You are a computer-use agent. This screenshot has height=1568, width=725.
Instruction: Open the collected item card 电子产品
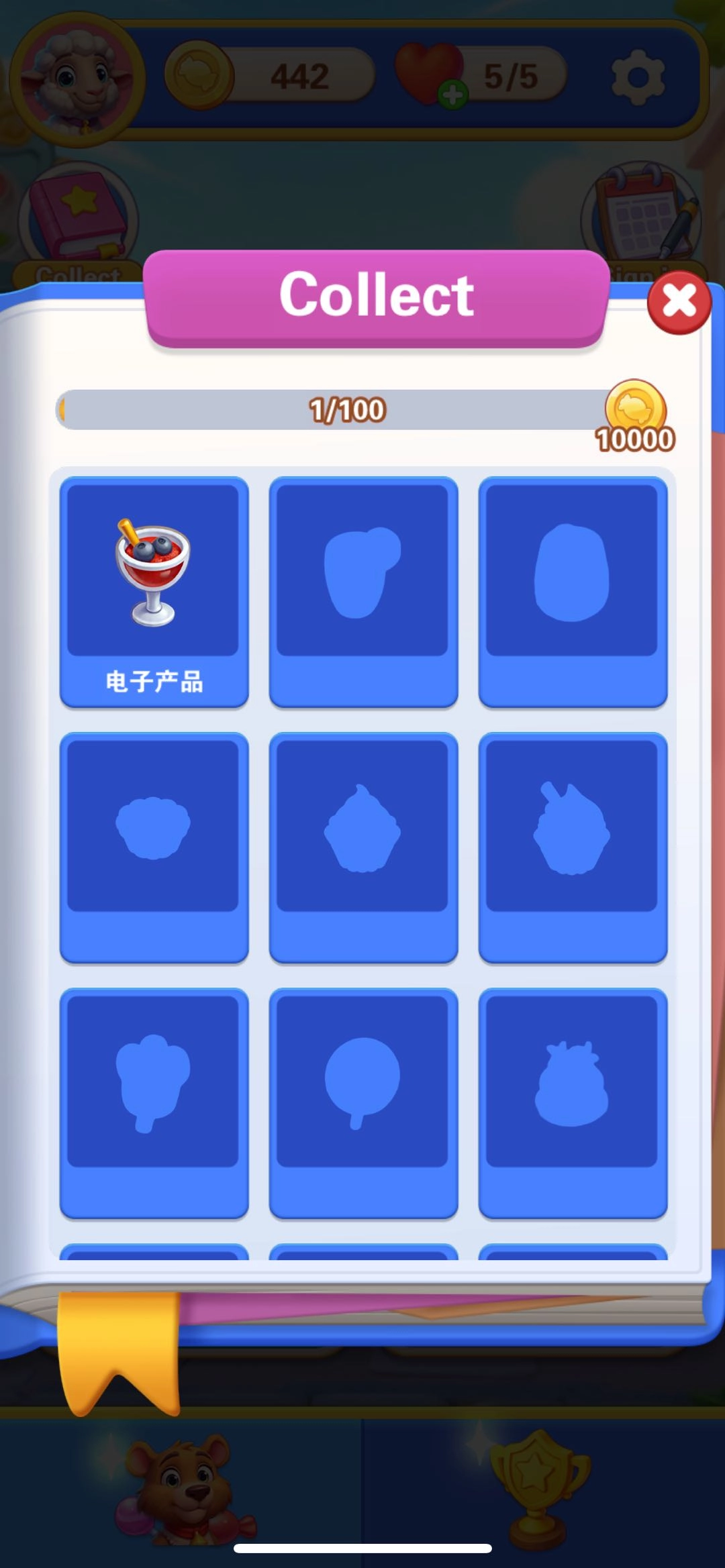click(x=154, y=591)
